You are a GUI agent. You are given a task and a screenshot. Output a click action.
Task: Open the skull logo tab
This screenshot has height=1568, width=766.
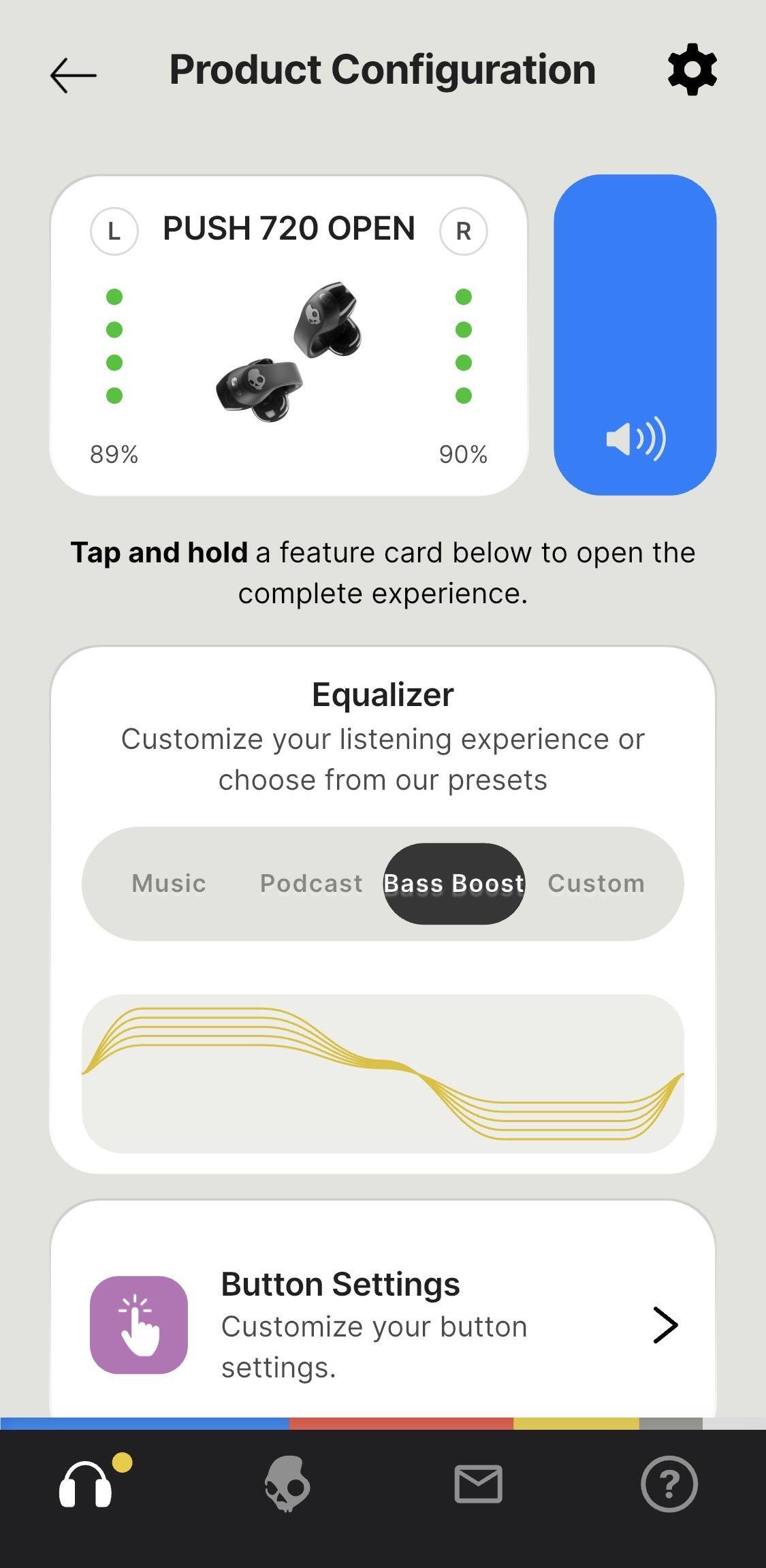coord(287,1484)
